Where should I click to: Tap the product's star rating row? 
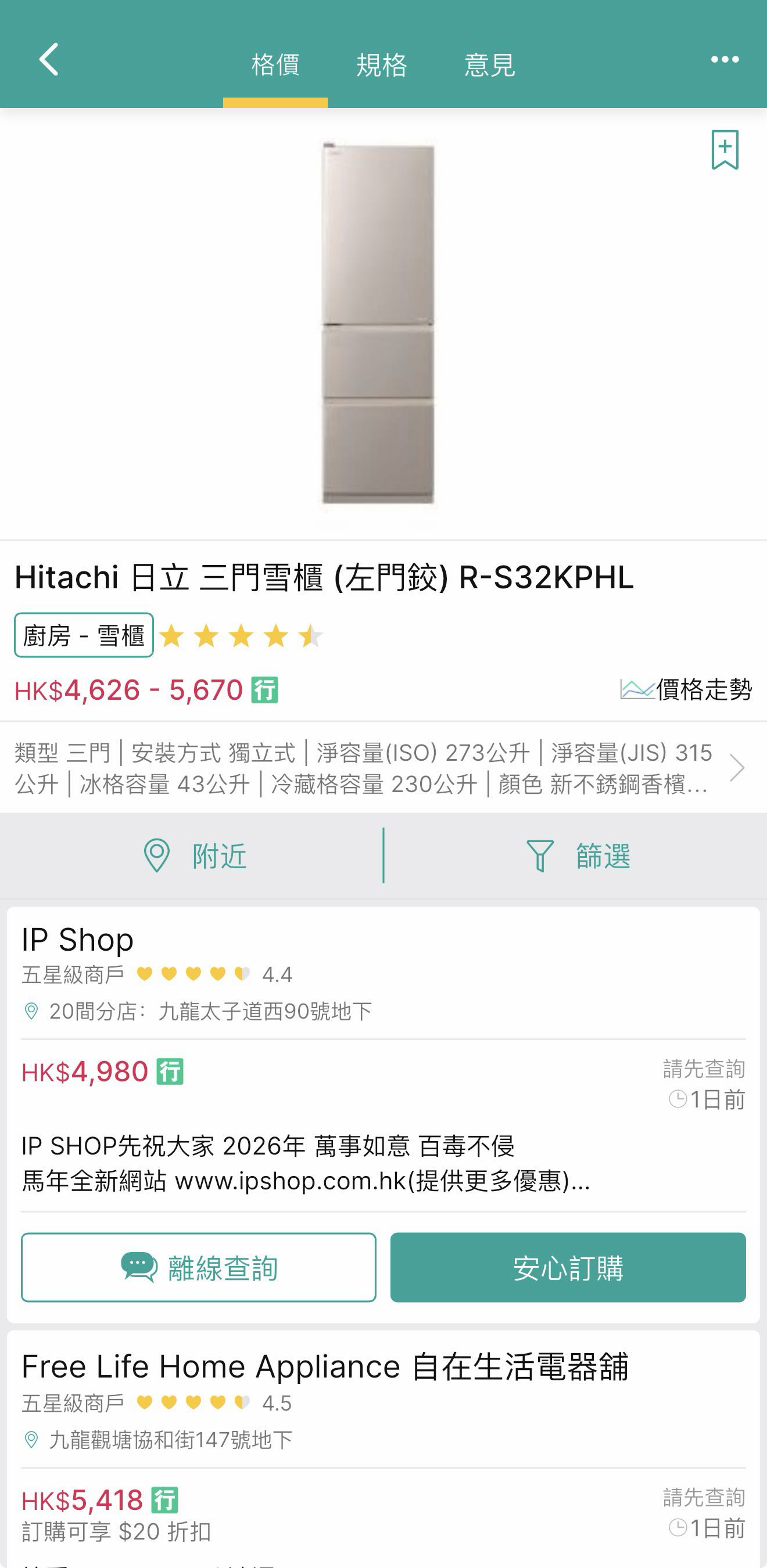click(x=240, y=635)
